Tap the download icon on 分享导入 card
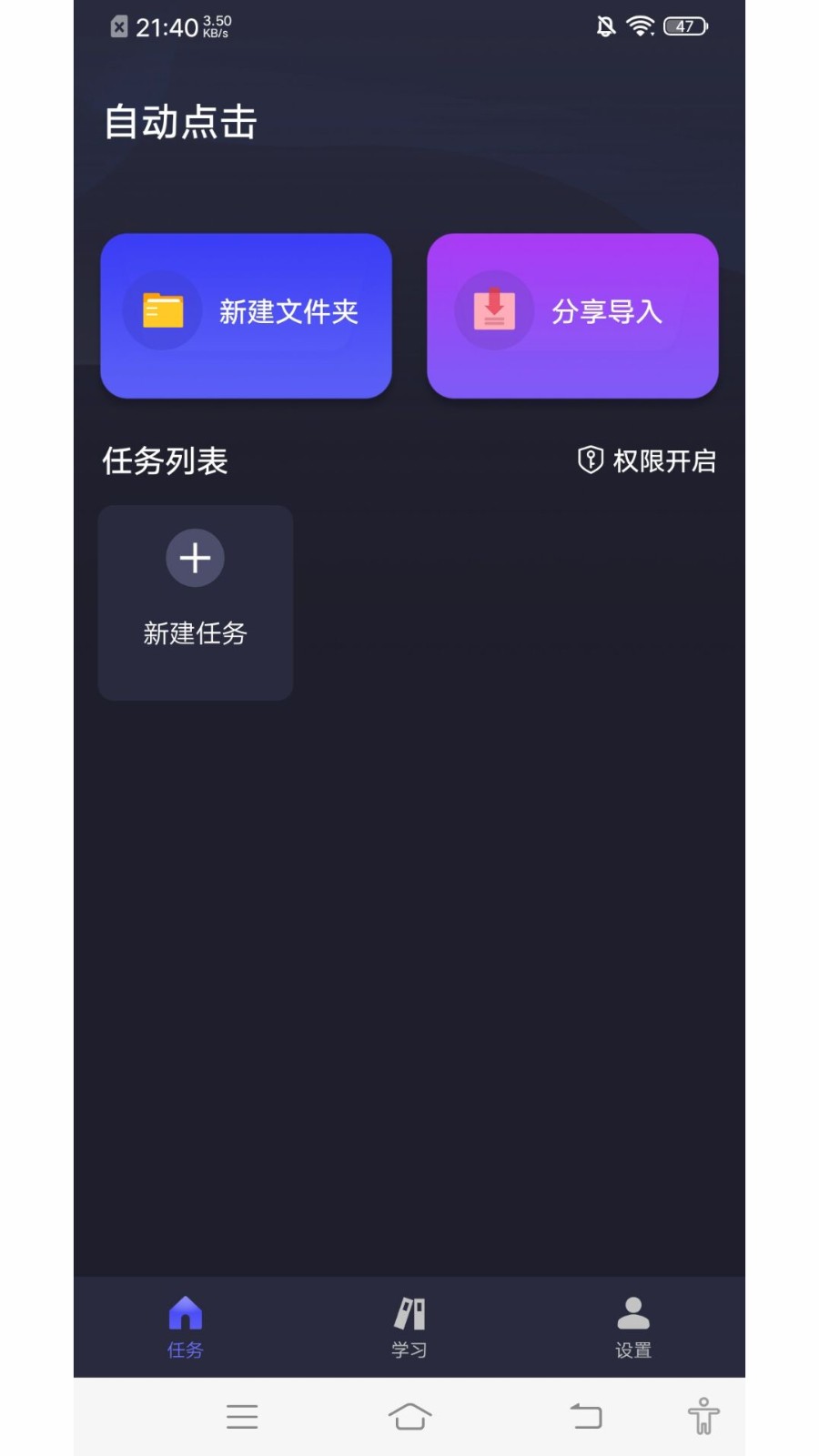Image resolution: width=819 pixels, height=1456 pixels. pyautogui.click(x=493, y=309)
